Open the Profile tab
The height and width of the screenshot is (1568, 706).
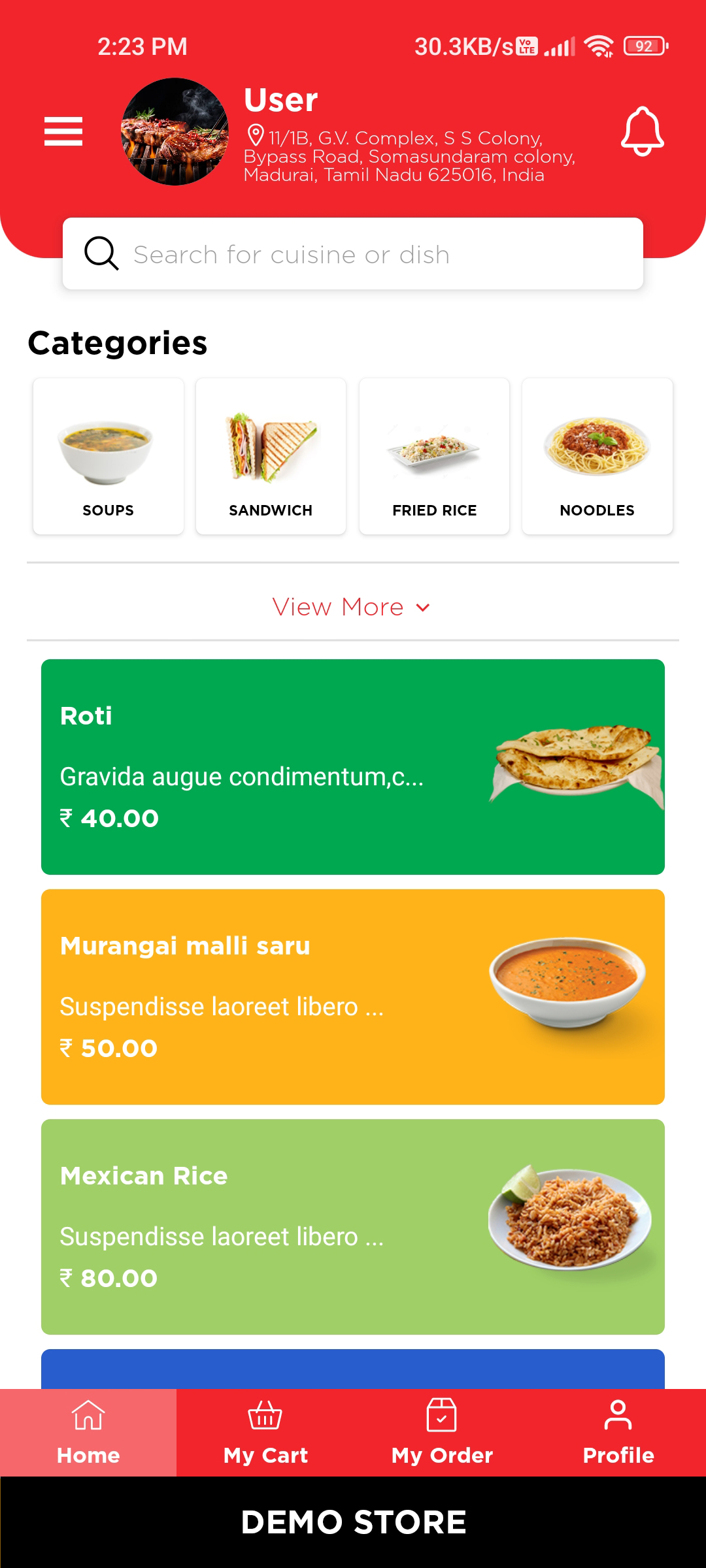[618, 1432]
